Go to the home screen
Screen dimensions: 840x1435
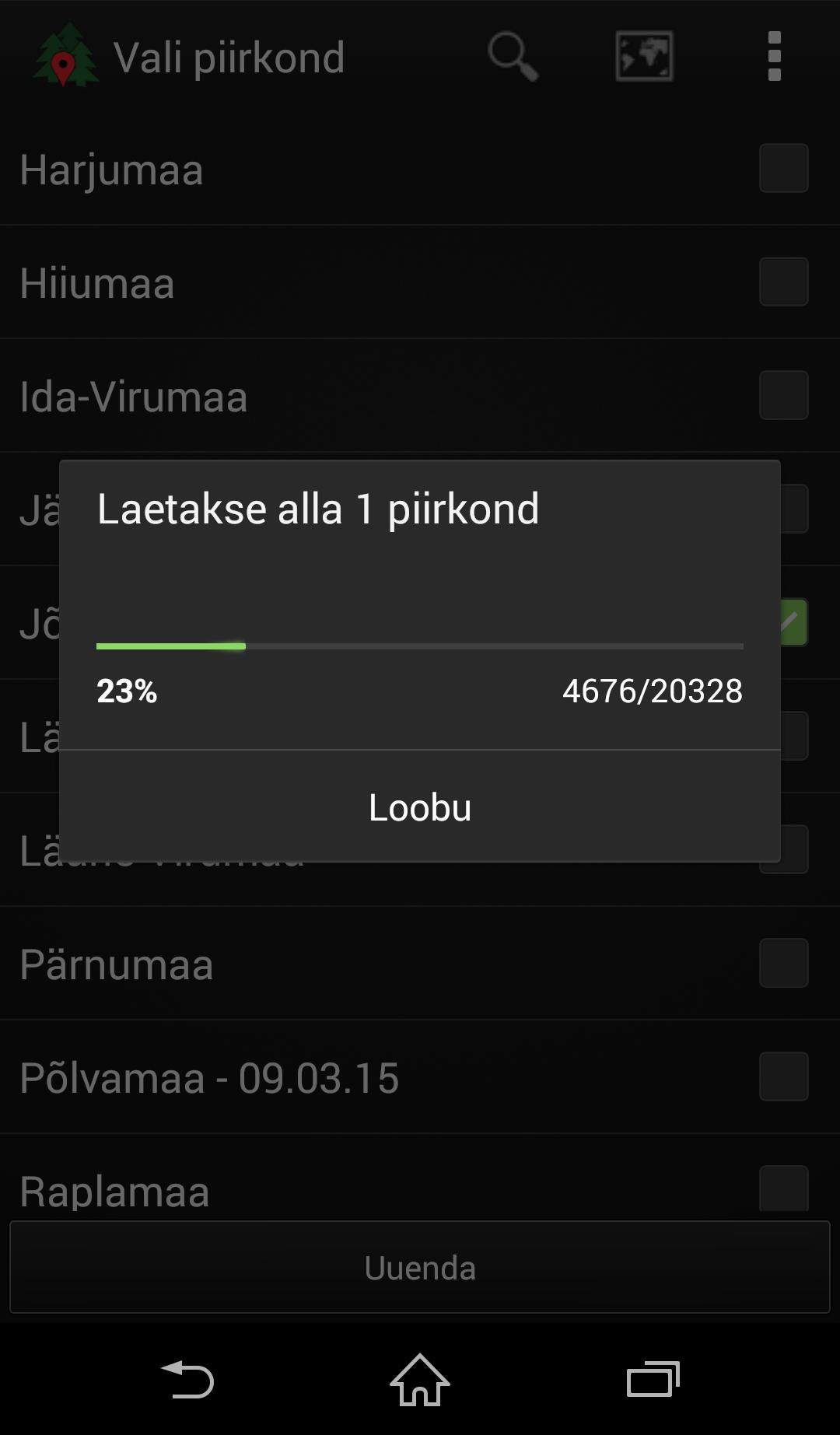click(x=420, y=1380)
